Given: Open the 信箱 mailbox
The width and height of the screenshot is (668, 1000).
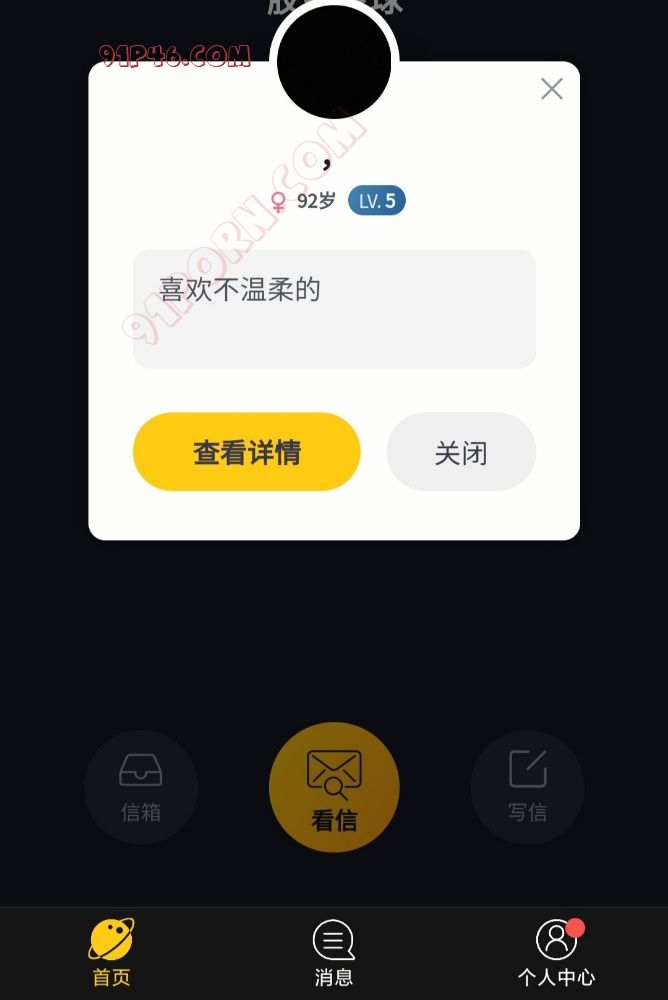Looking at the screenshot, I should (141, 787).
